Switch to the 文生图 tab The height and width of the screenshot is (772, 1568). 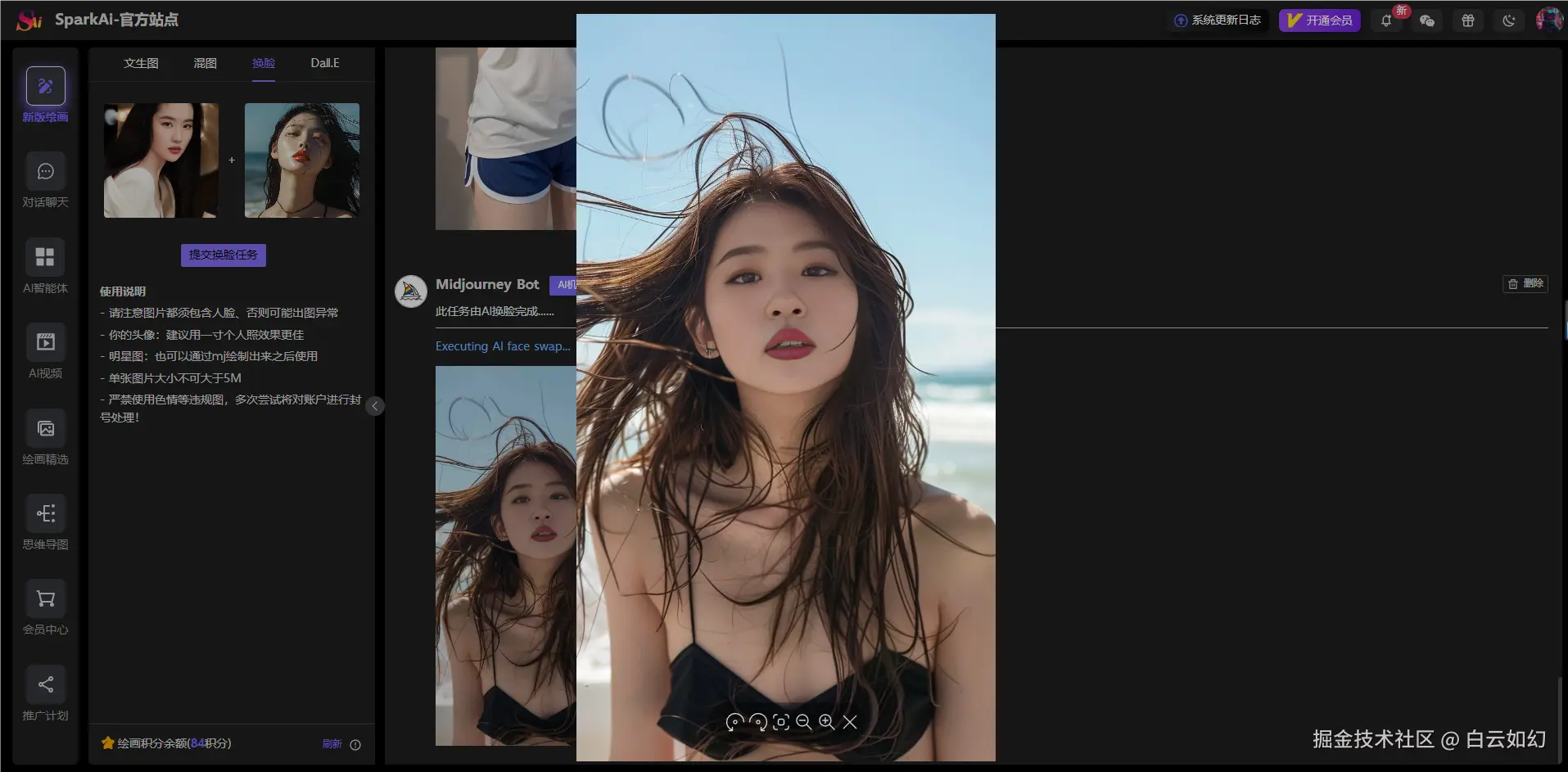tap(141, 63)
